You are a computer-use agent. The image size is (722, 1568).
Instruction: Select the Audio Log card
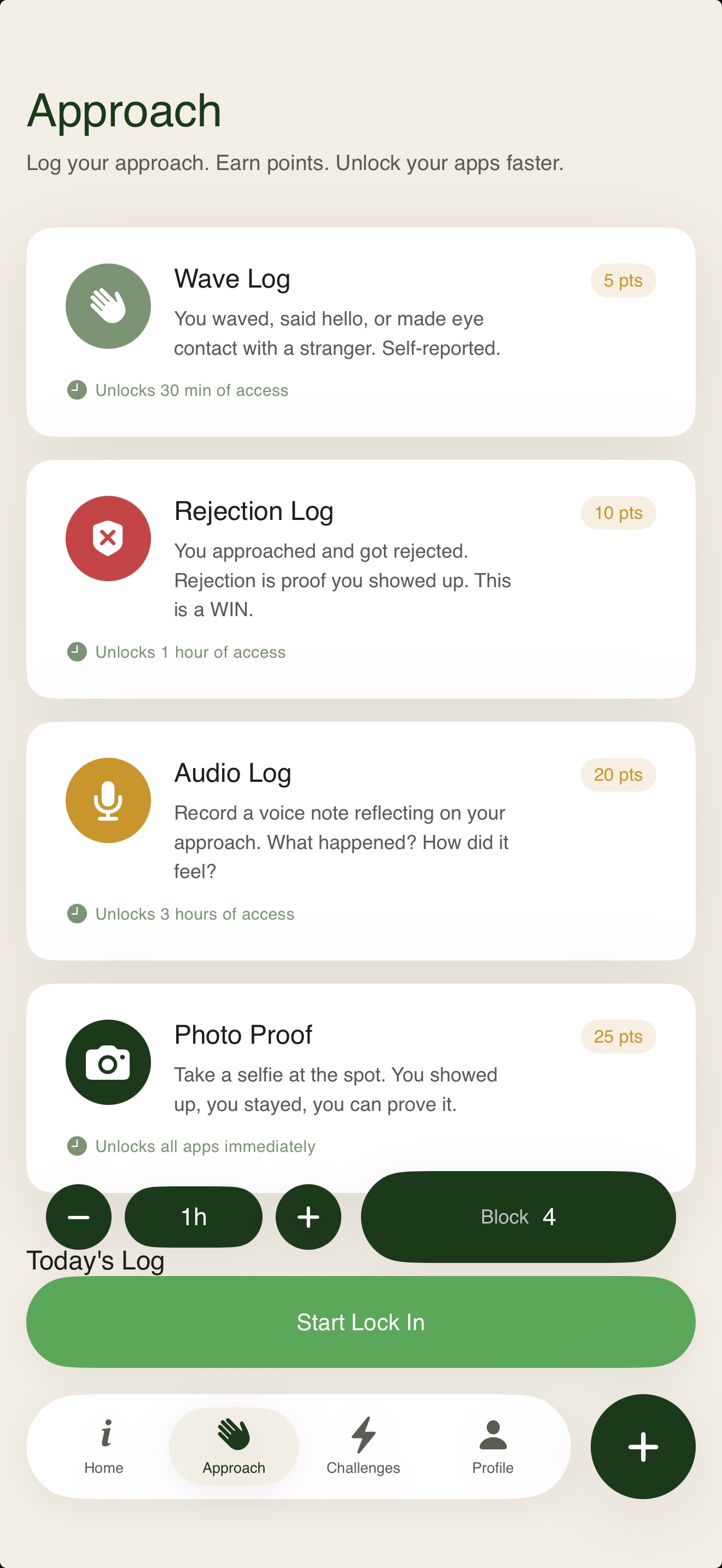(361, 841)
